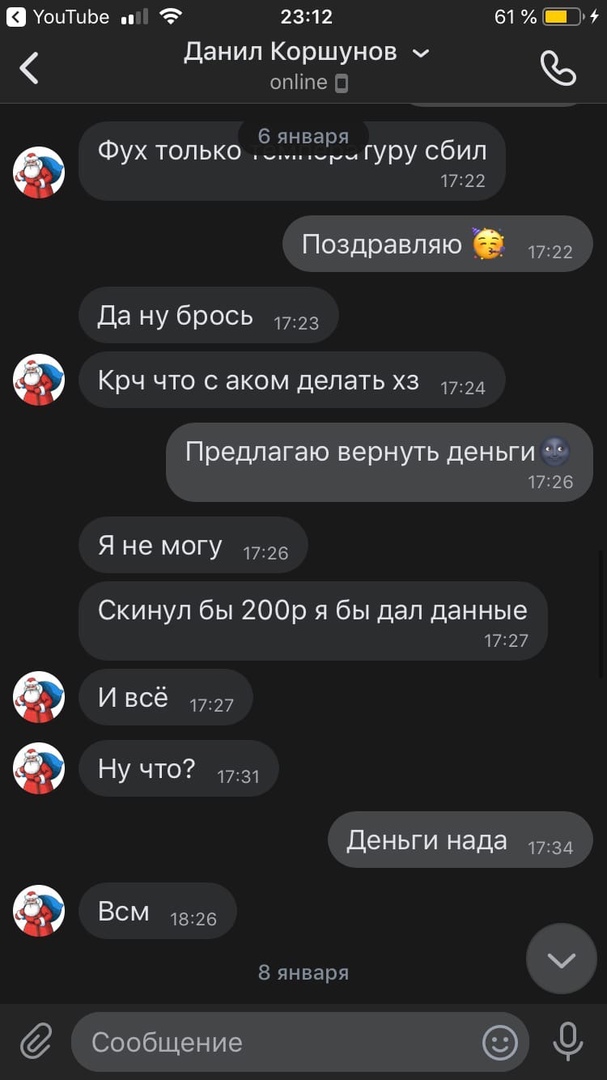Expand the Данил Коршунов header dropdown
Screen dimensions: 607x1080
421,53
